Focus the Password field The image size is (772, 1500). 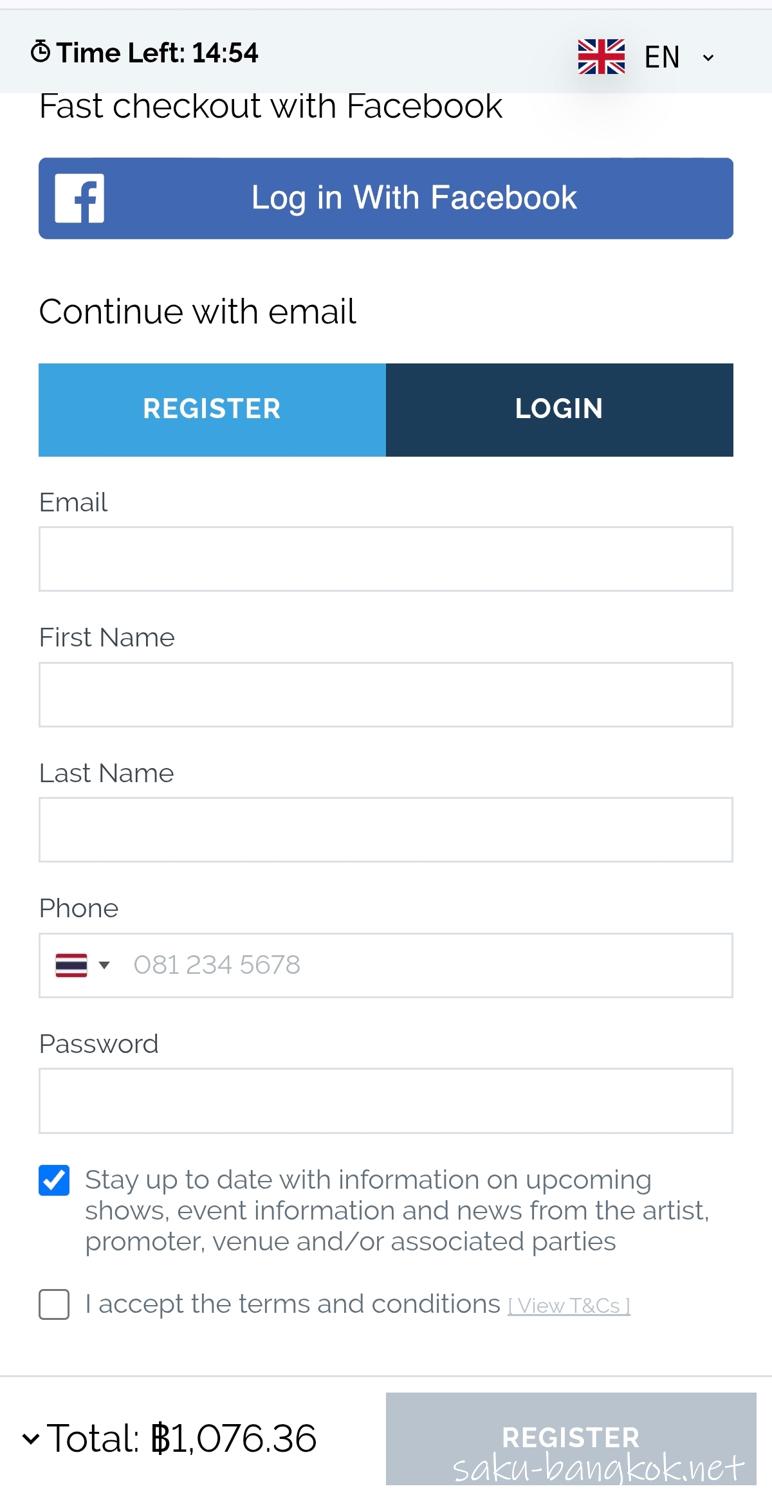386,1100
